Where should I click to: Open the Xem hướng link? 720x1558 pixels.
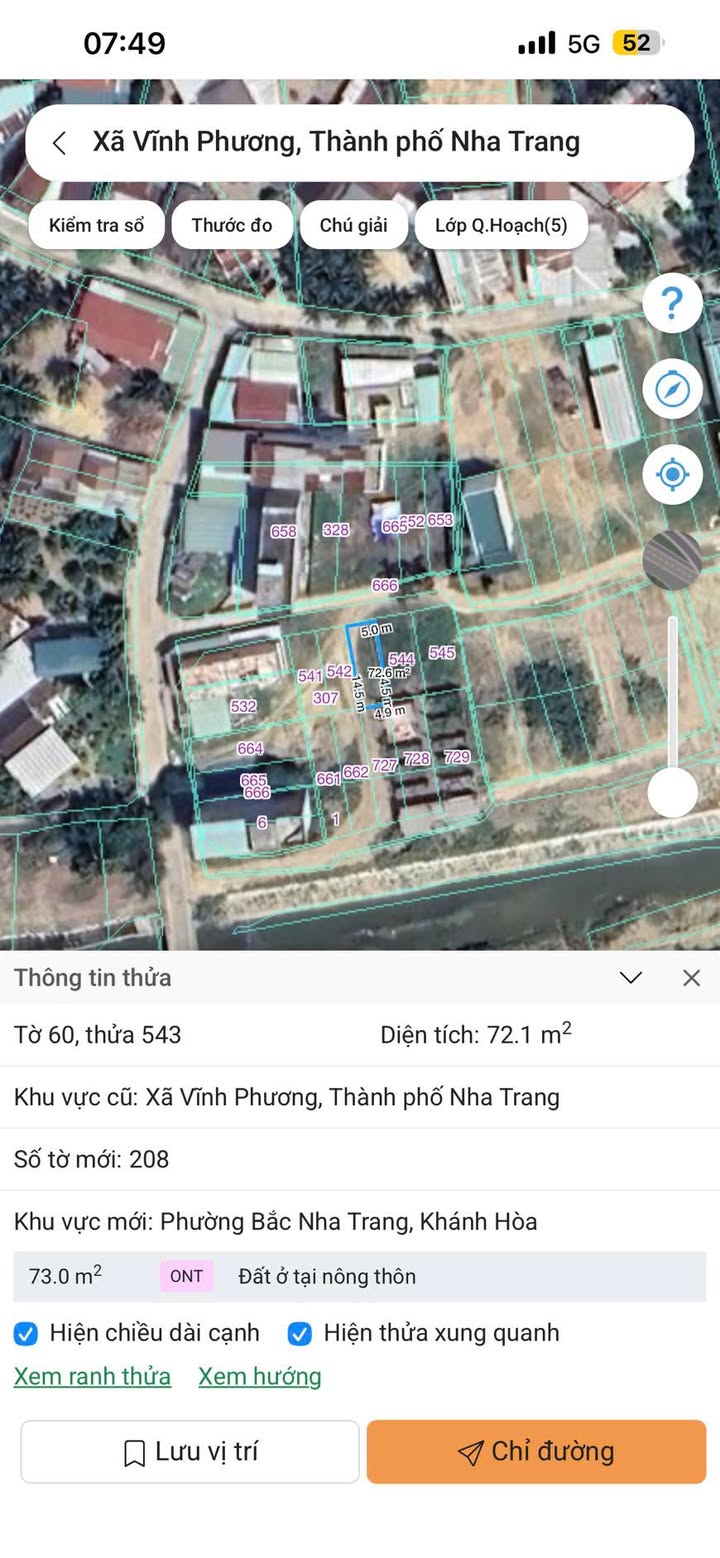click(259, 1377)
